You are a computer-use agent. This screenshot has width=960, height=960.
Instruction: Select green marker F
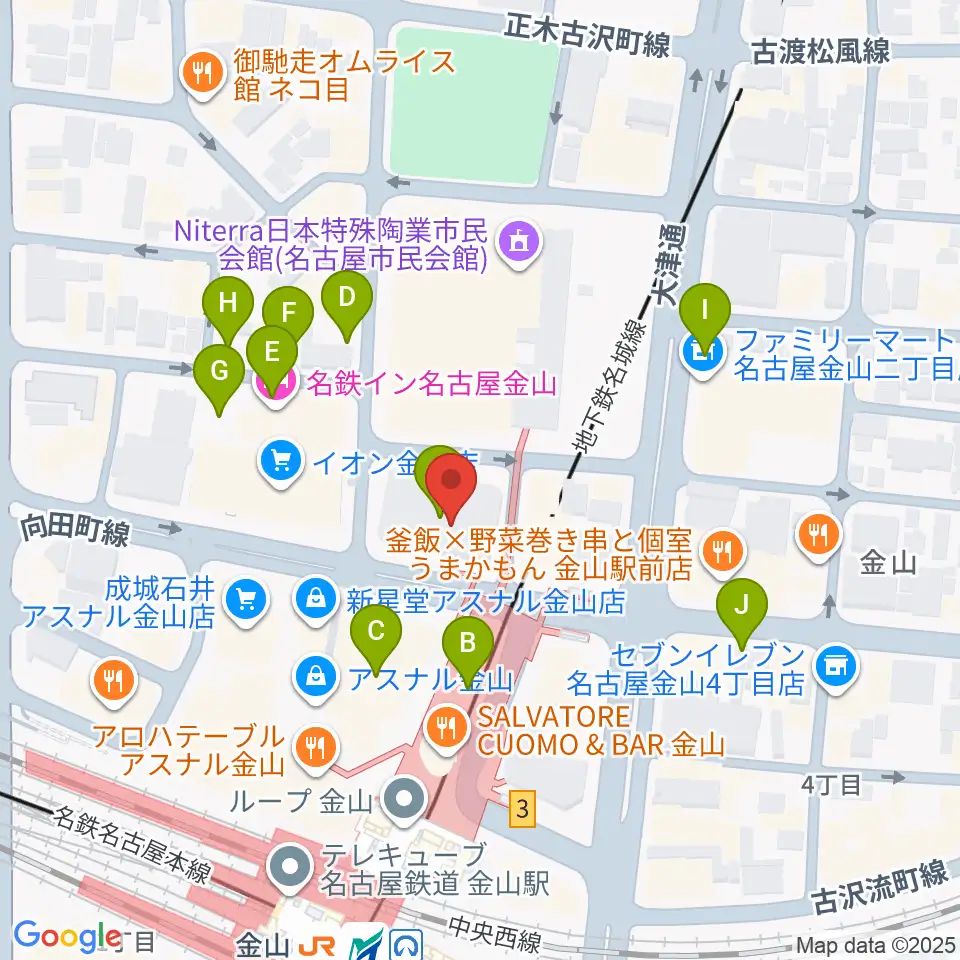[288, 312]
